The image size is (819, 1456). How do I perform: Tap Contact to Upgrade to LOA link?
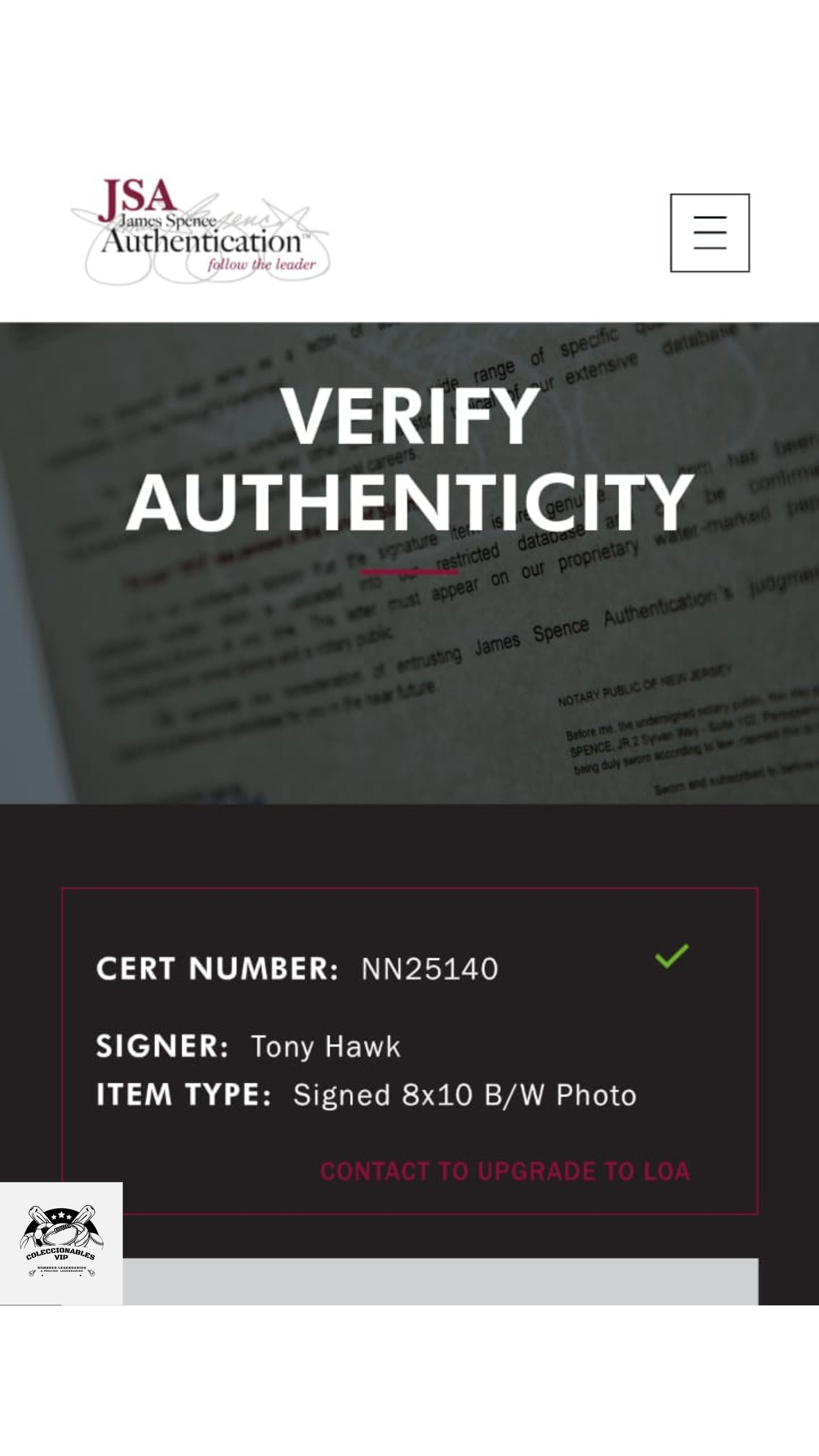click(505, 1171)
